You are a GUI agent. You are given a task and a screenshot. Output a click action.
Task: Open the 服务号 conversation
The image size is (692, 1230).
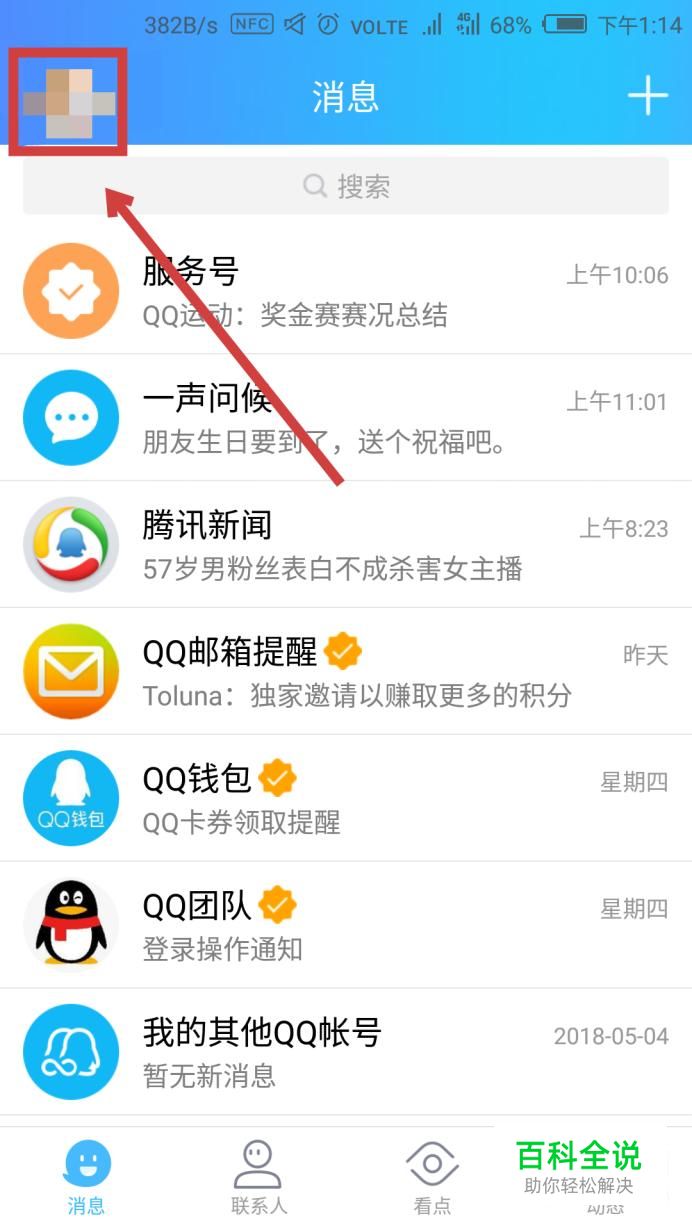coord(346,291)
